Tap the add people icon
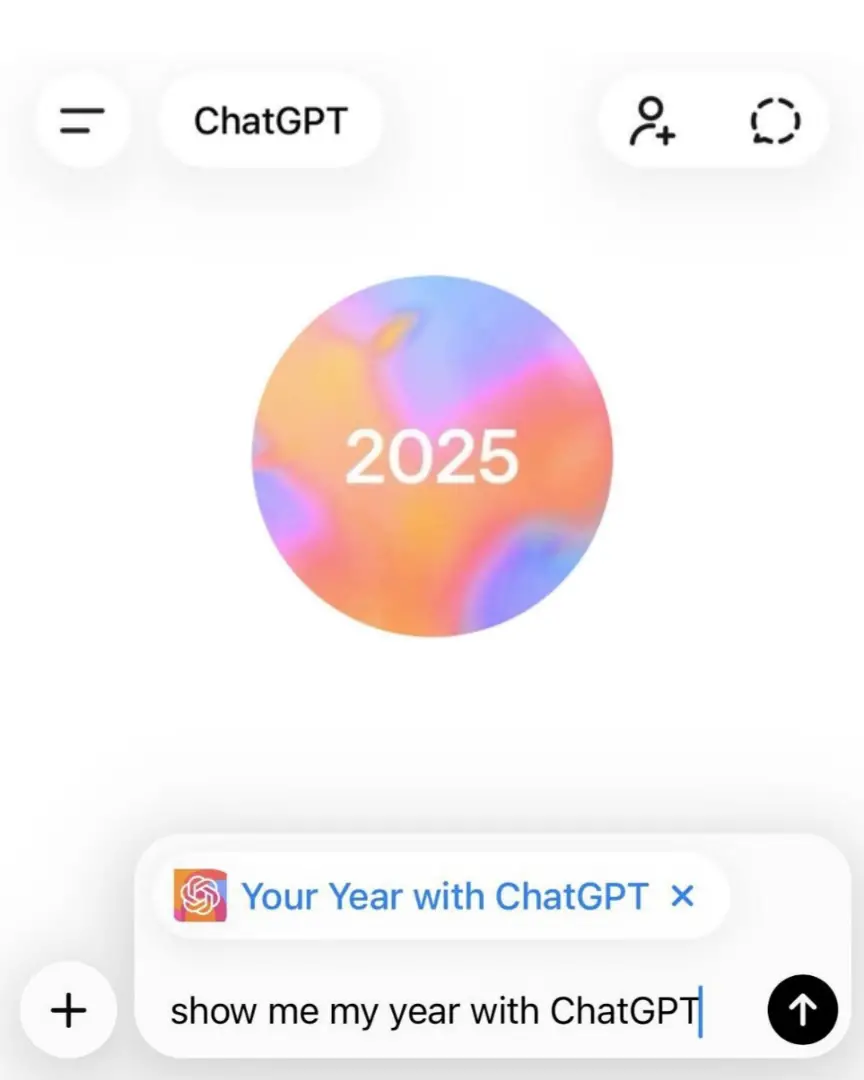 [652, 121]
